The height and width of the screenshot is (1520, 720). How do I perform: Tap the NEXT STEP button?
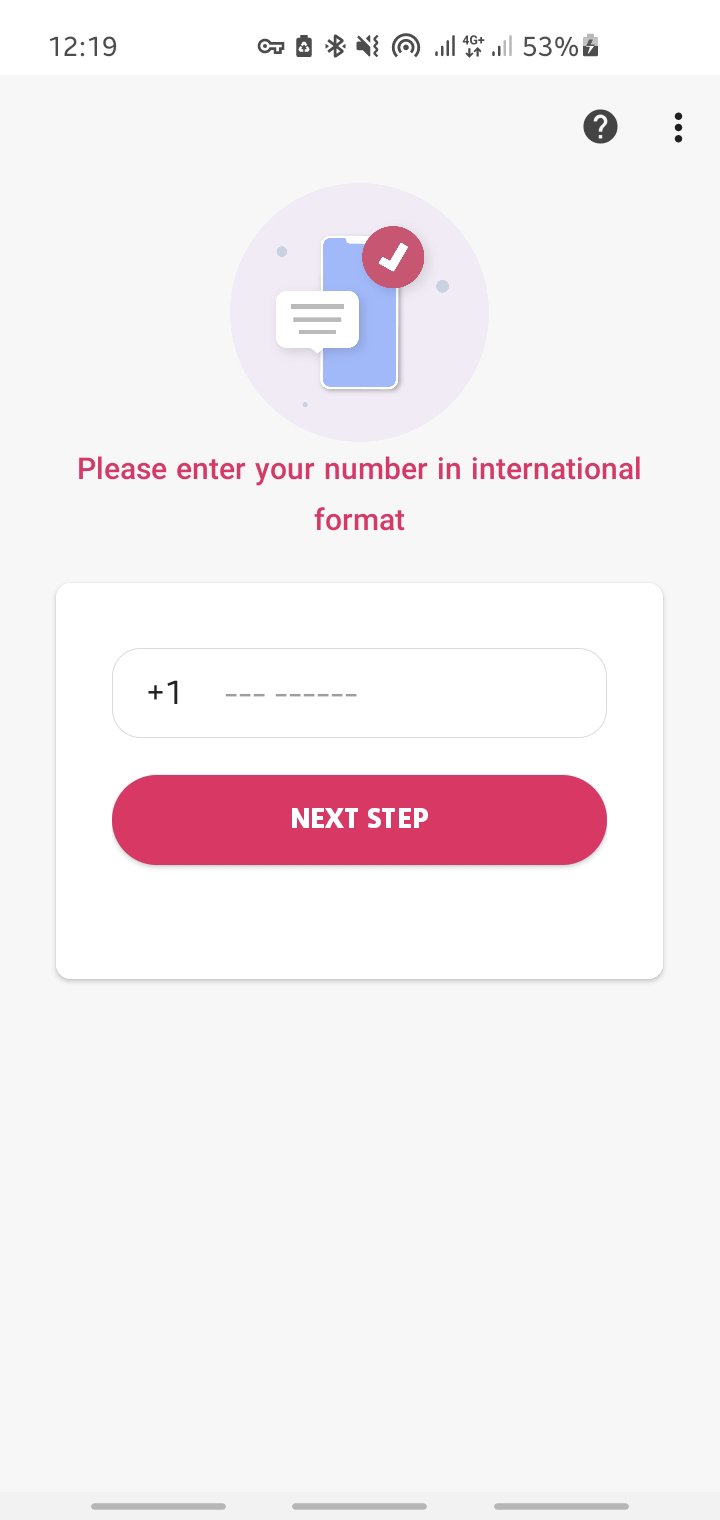pyautogui.click(x=359, y=819)
